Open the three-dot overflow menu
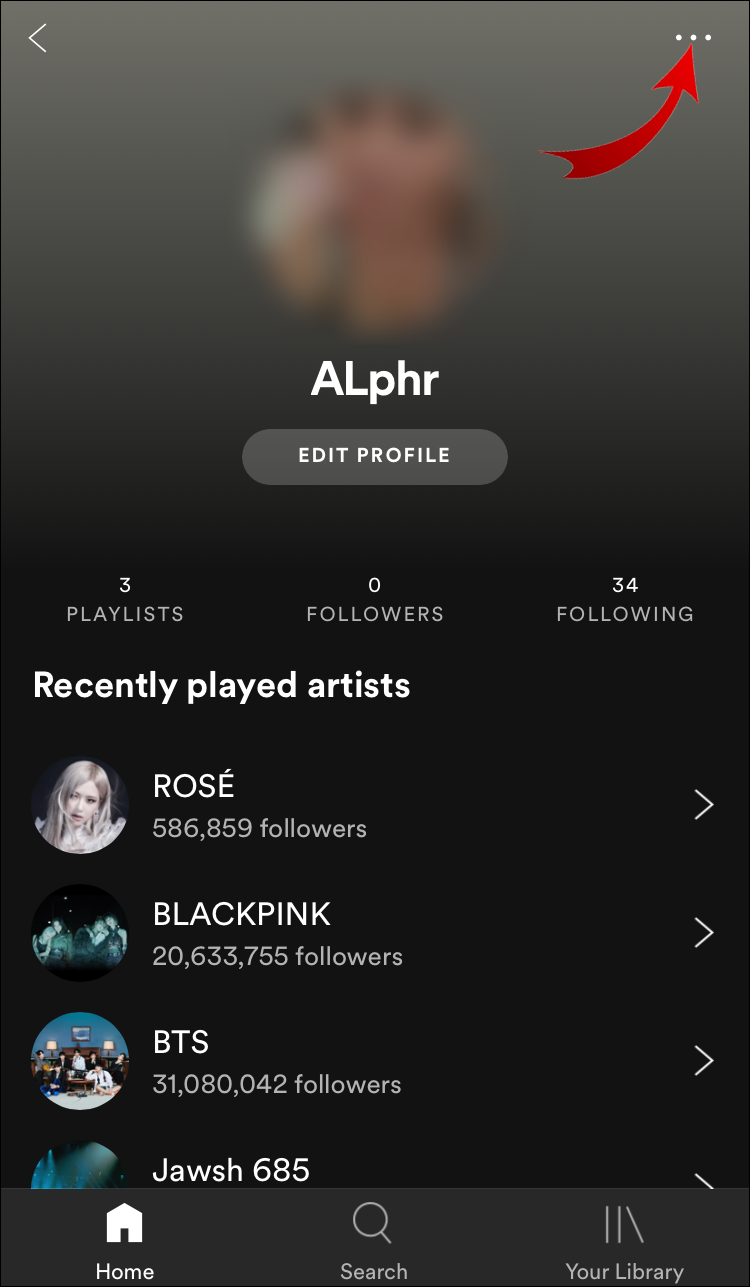Viewport: 750px width, 1287px height. click(x=693, y=38)
